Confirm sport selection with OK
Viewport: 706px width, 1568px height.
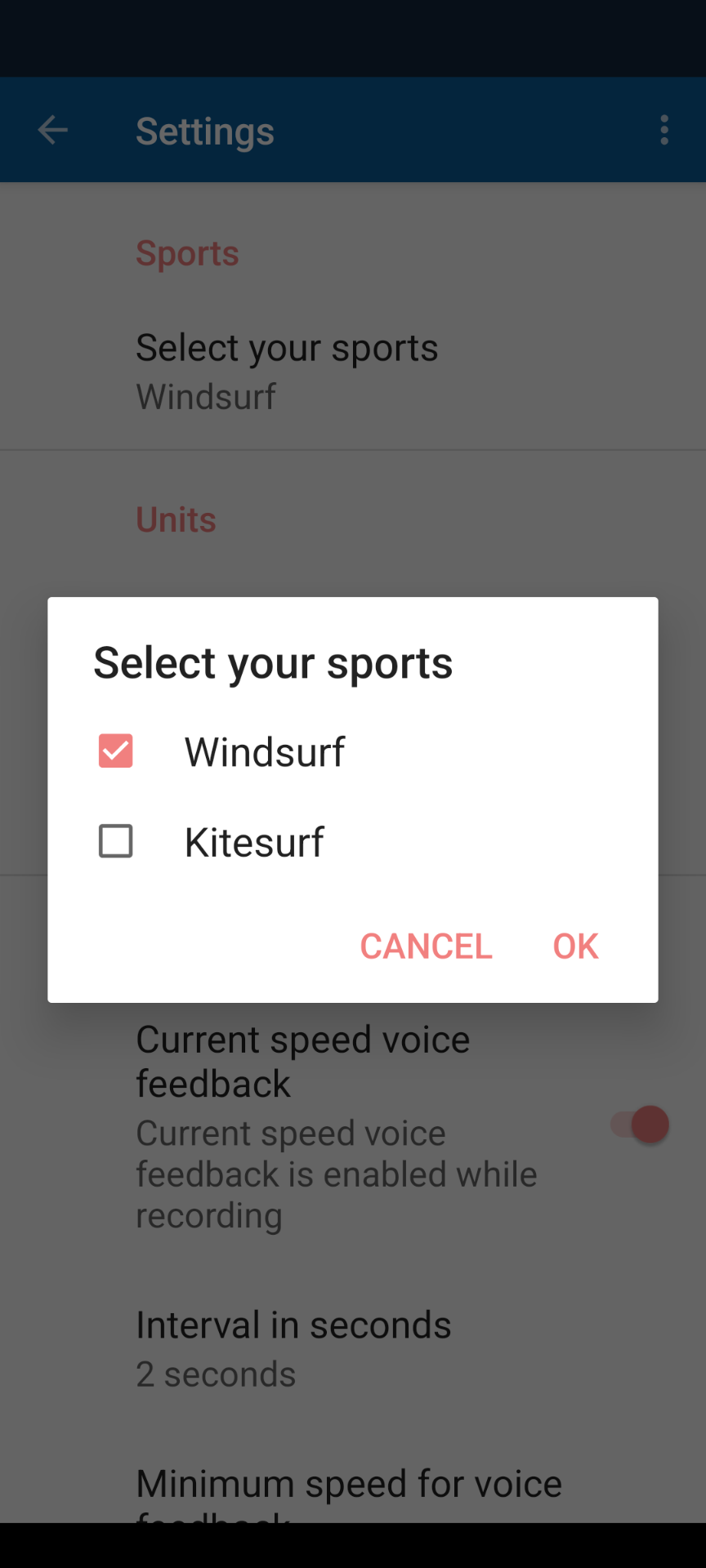(575, 947)
